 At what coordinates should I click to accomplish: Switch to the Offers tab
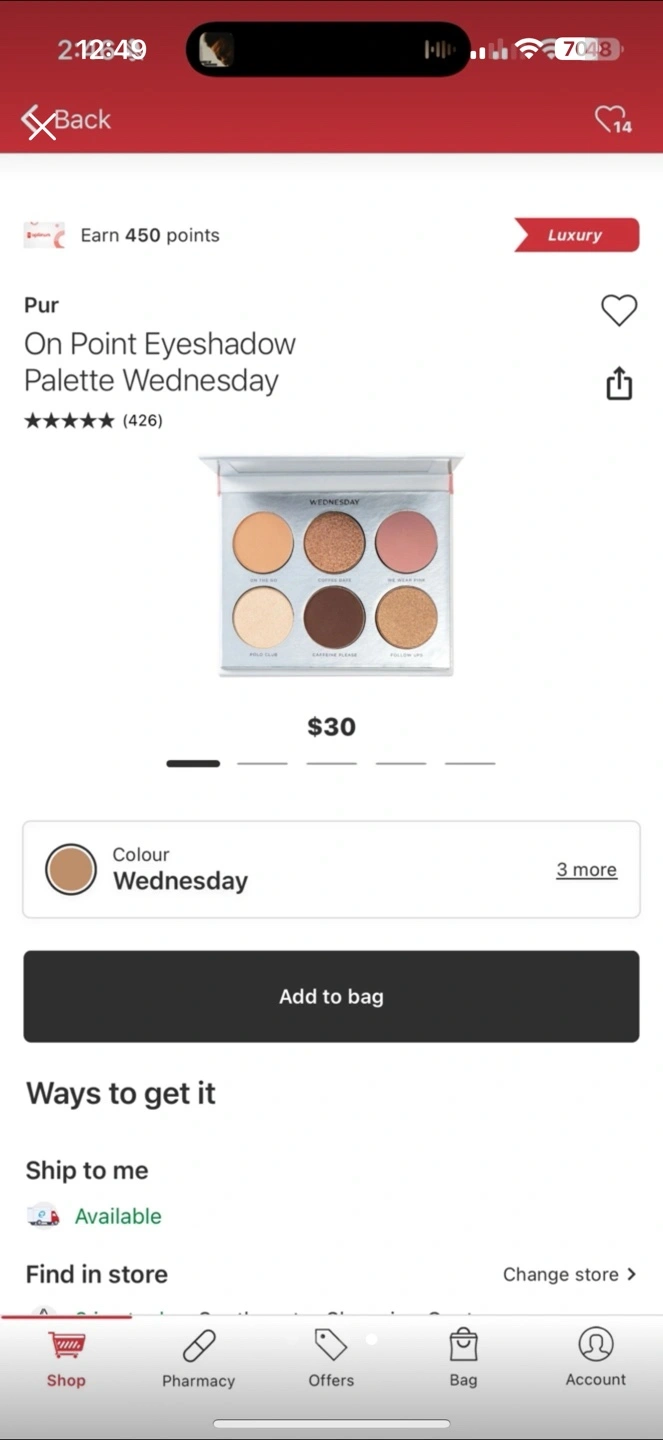pos(331,1359)
